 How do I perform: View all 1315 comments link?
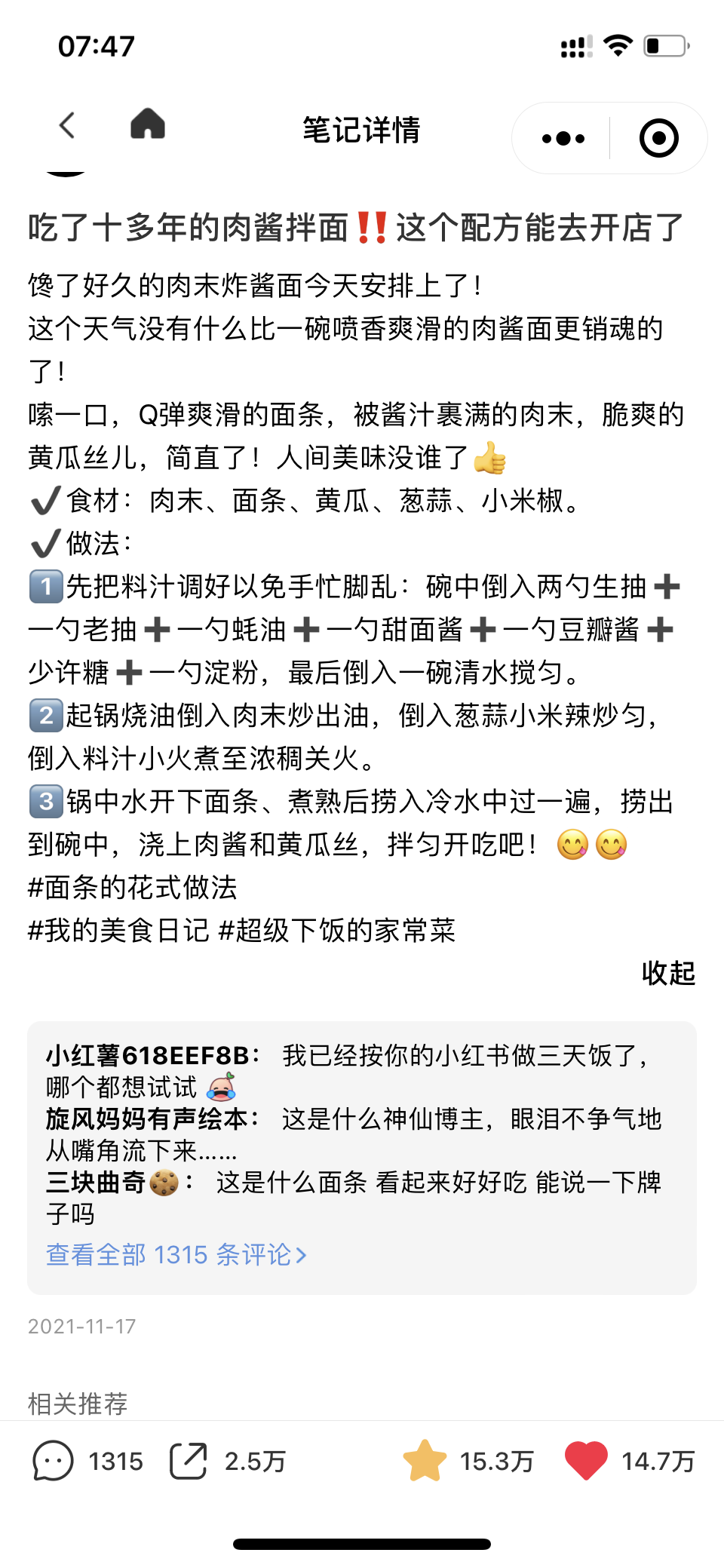[x=176, y=1254]
